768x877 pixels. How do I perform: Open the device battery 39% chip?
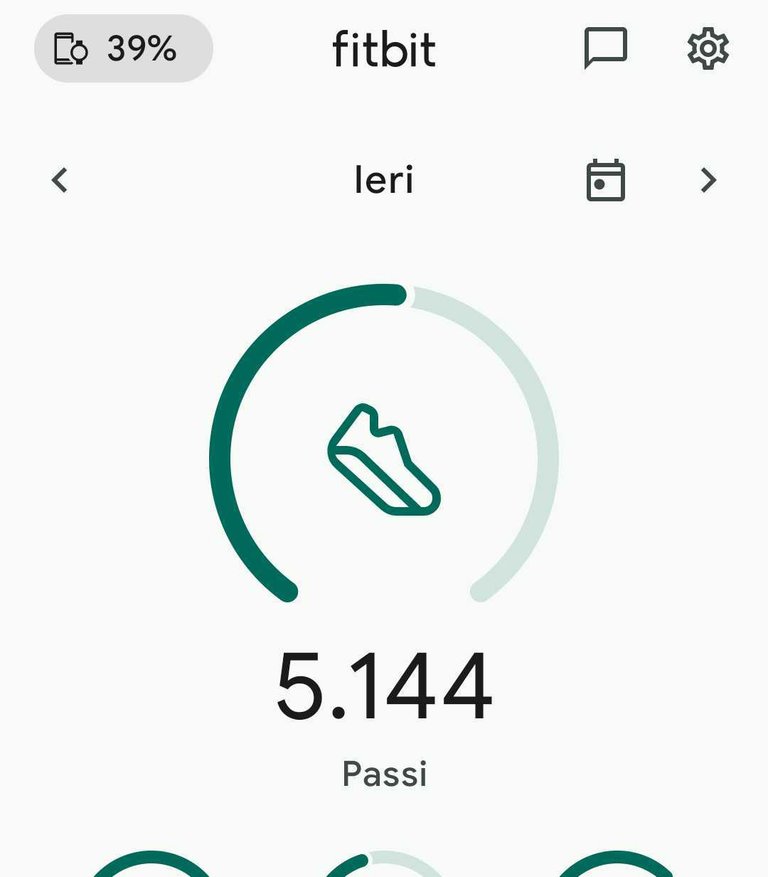coord(123,48)
